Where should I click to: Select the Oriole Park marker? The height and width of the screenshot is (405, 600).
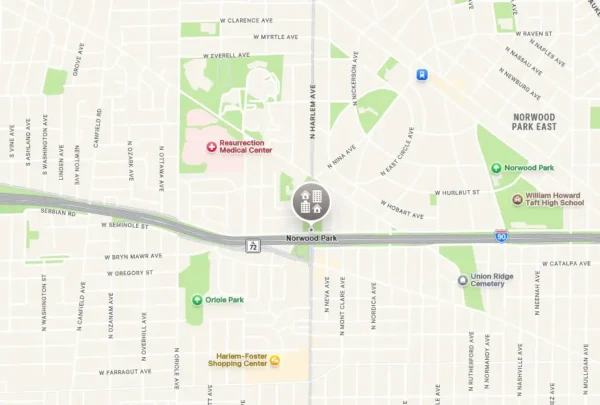coord(197,300)
